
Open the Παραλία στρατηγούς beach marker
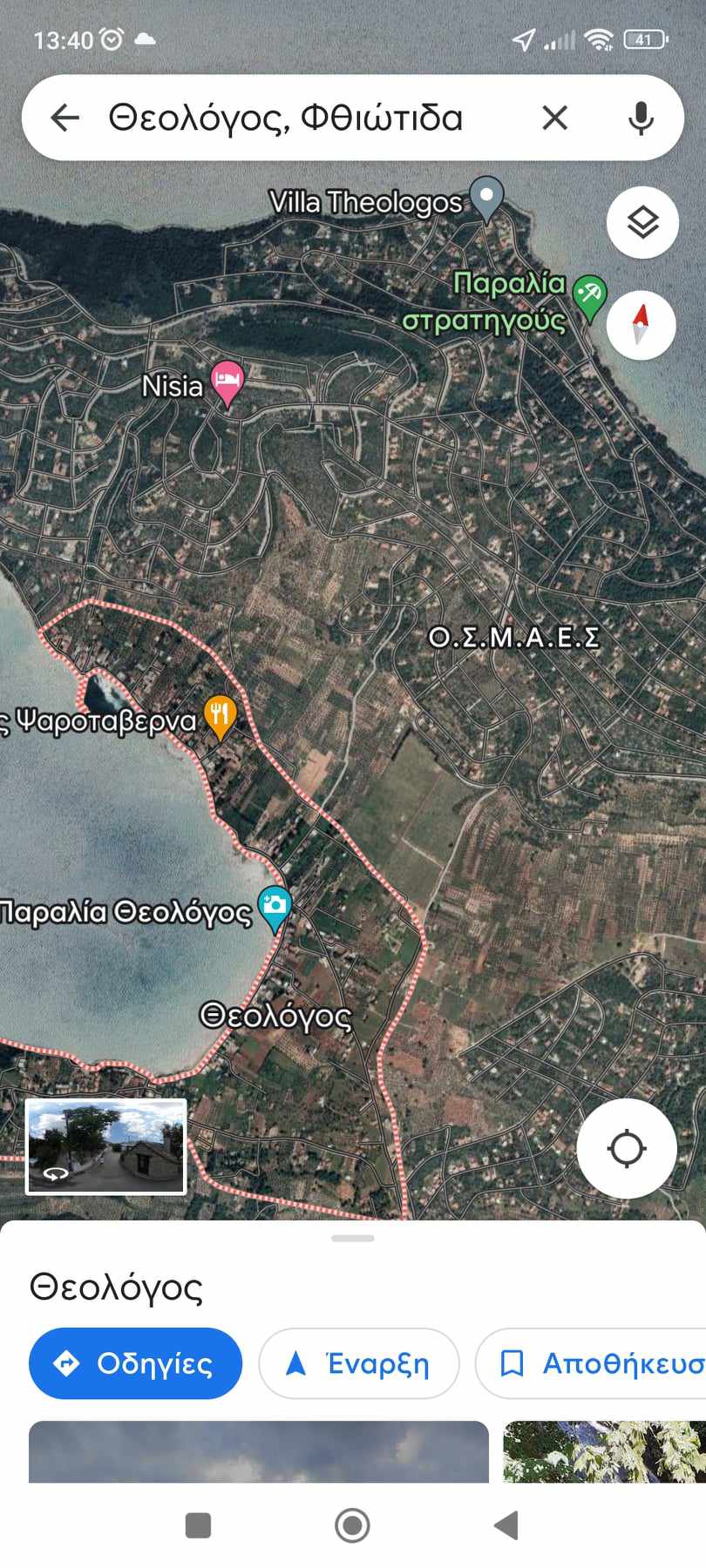coord(589,294)
